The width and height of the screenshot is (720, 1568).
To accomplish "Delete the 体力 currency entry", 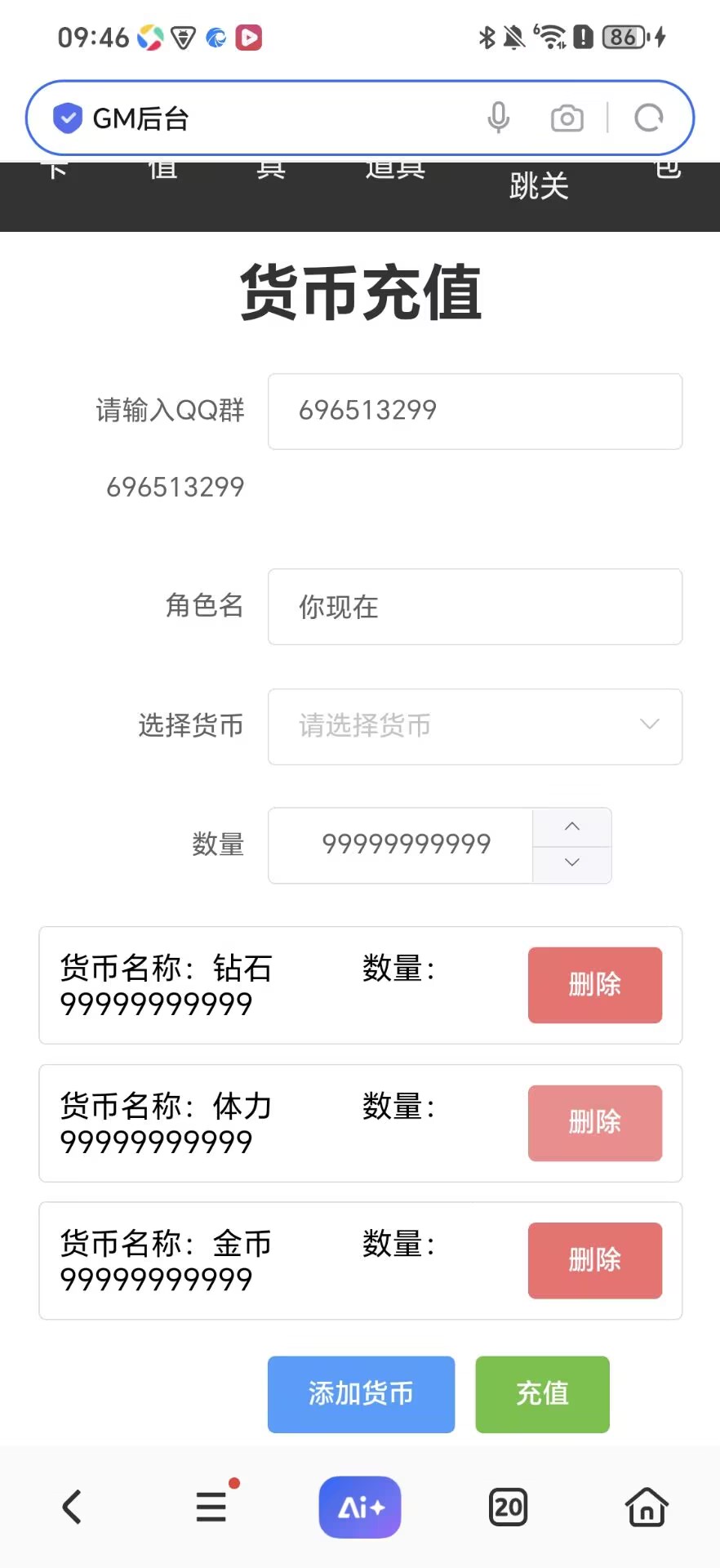I will pyautogui.click(x=594, y=1123).
